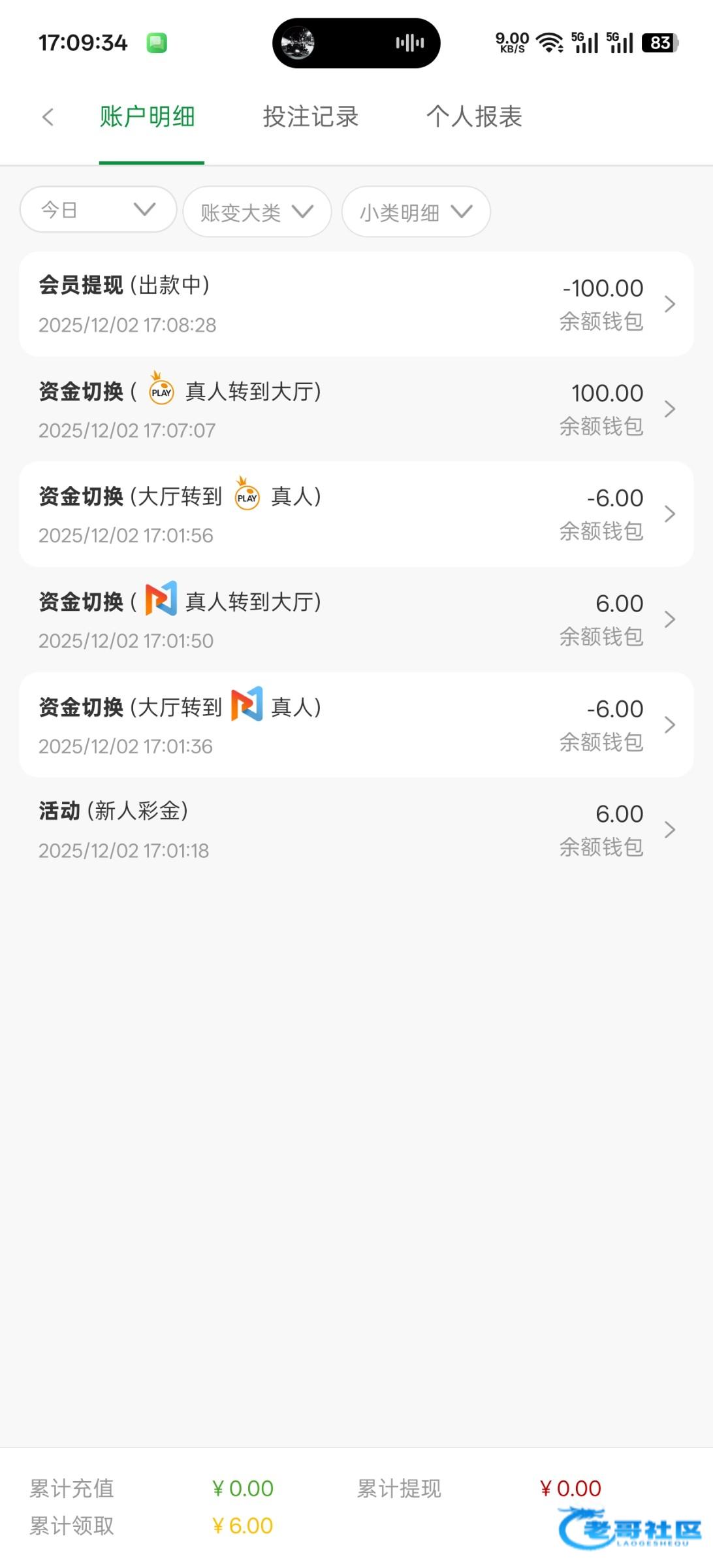
Task: Open the 活动 (新人彩金) 6.00 record
Action: click(356, 830)
